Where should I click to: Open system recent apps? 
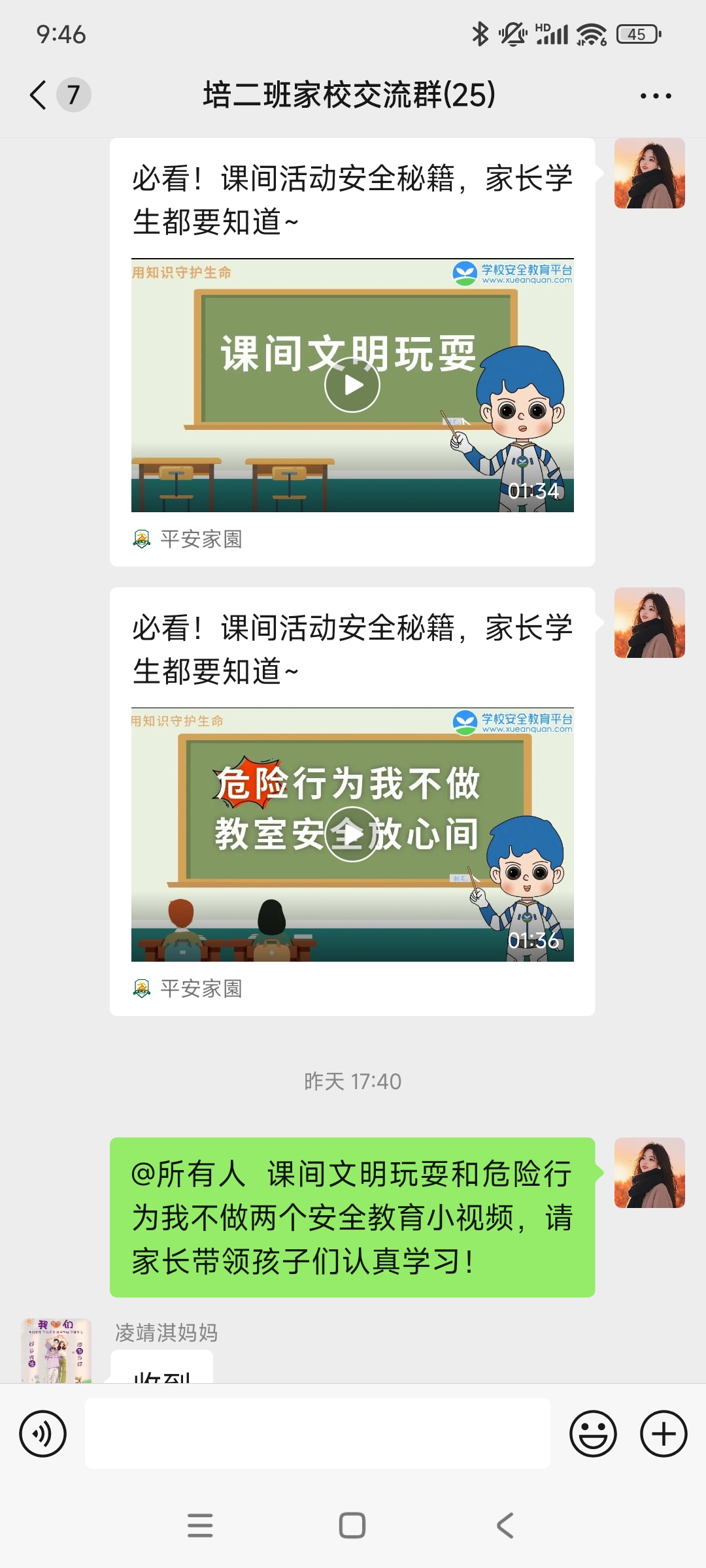pyautogui.click(x=200, y=1526)
